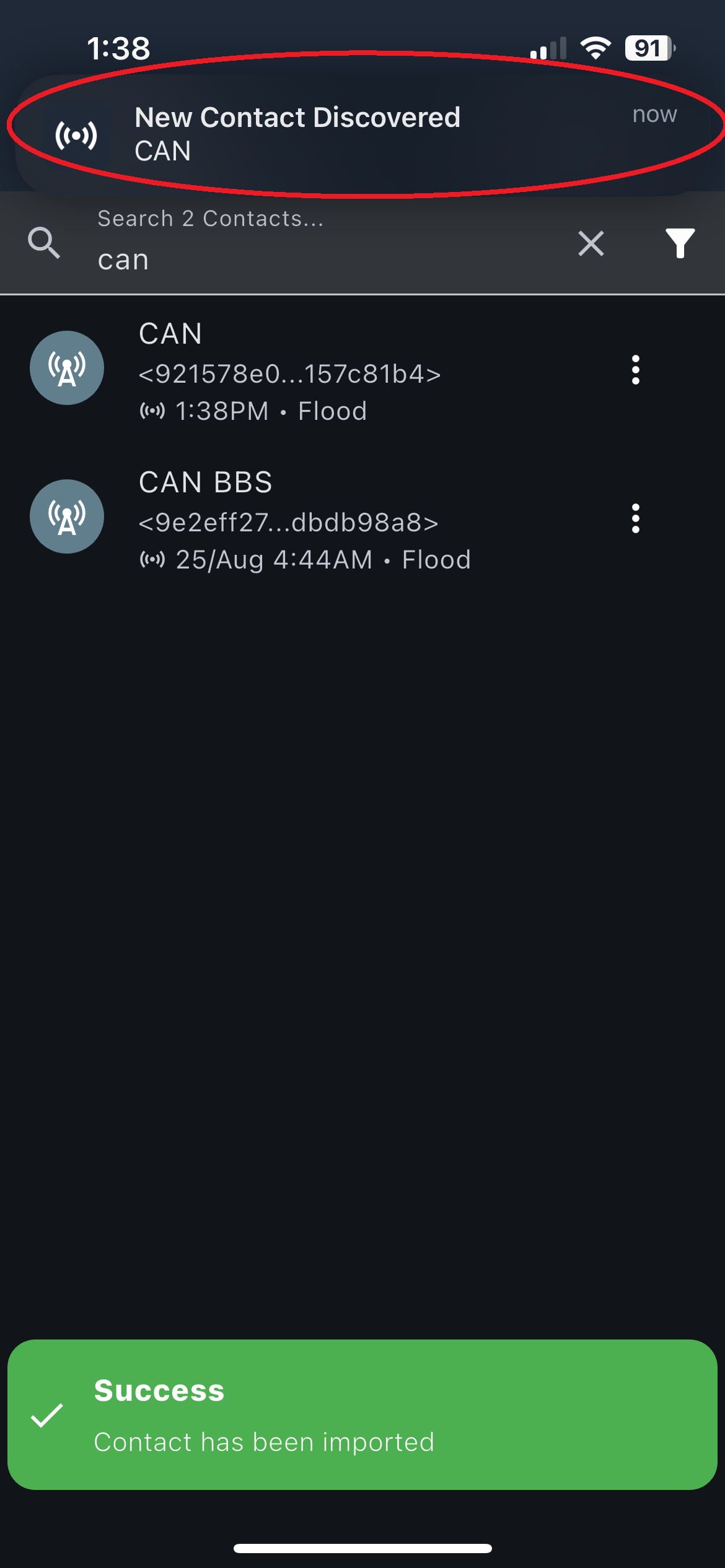Dismiss the Success contact imported toast
This screenshot has width=725, height=1568.
[362, 1414]
